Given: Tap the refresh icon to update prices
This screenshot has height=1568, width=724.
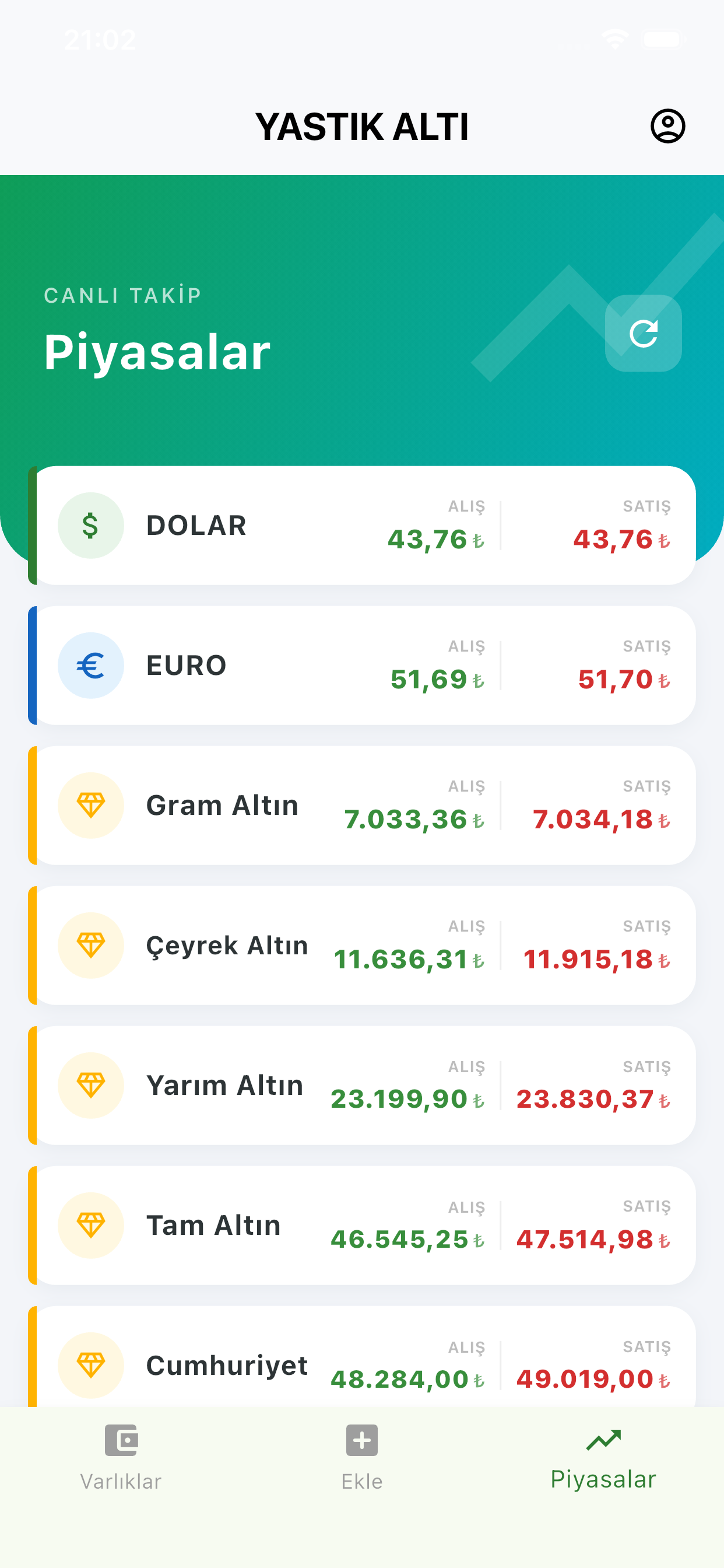Looking at the screenshot, I should (644, 334).
